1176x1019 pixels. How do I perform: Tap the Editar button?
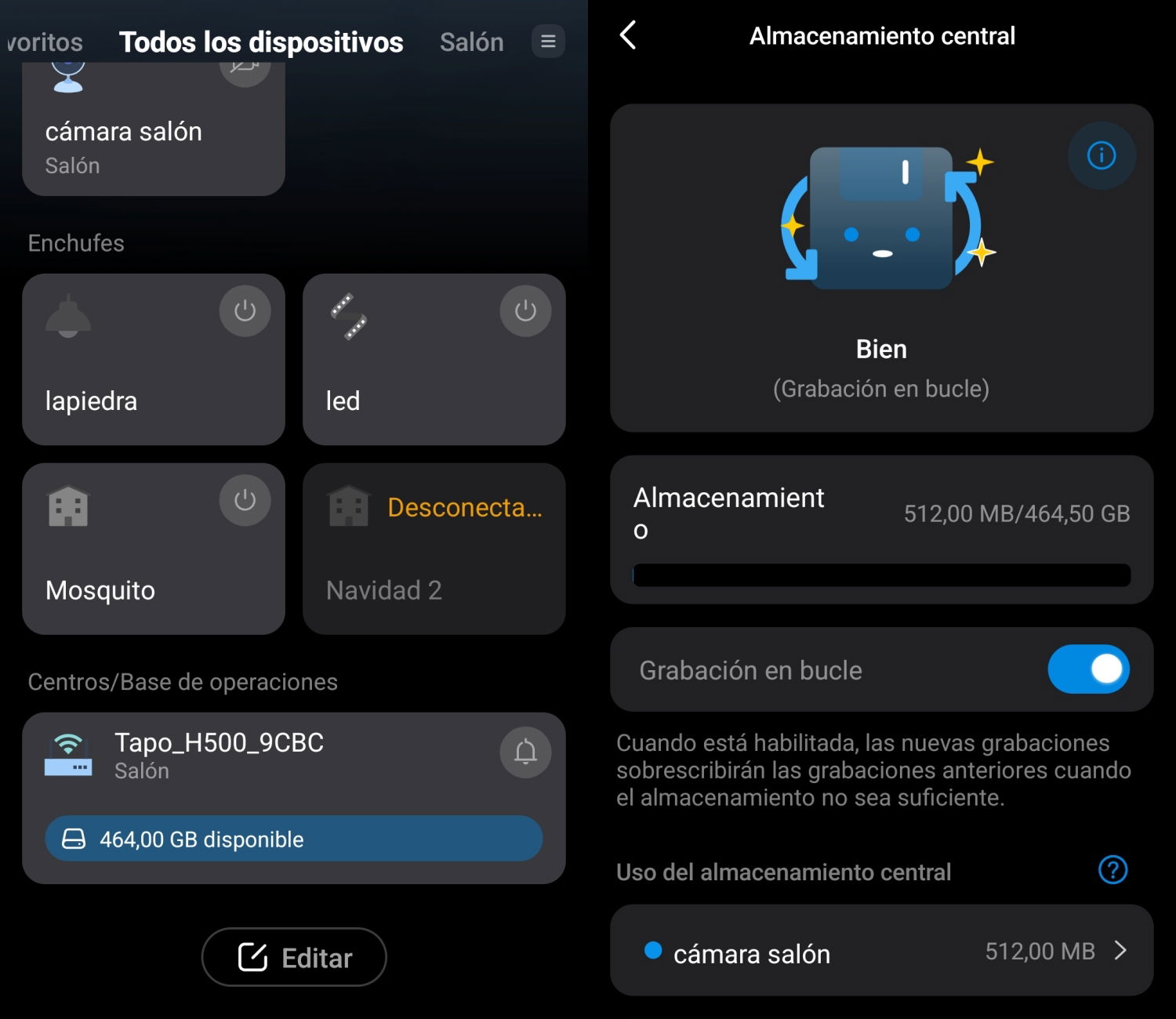point(294,957)
